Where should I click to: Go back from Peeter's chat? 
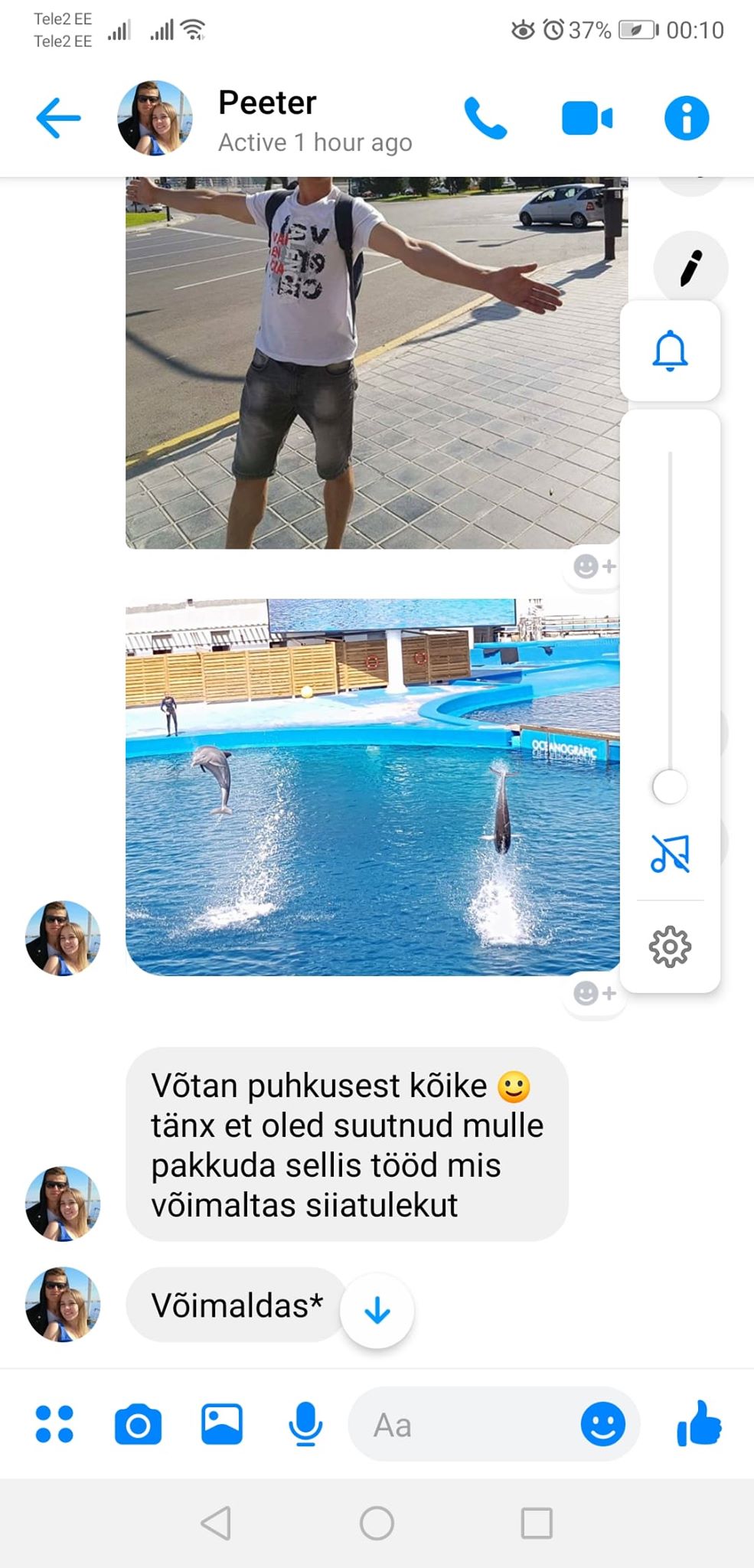[x=58, y=118]
